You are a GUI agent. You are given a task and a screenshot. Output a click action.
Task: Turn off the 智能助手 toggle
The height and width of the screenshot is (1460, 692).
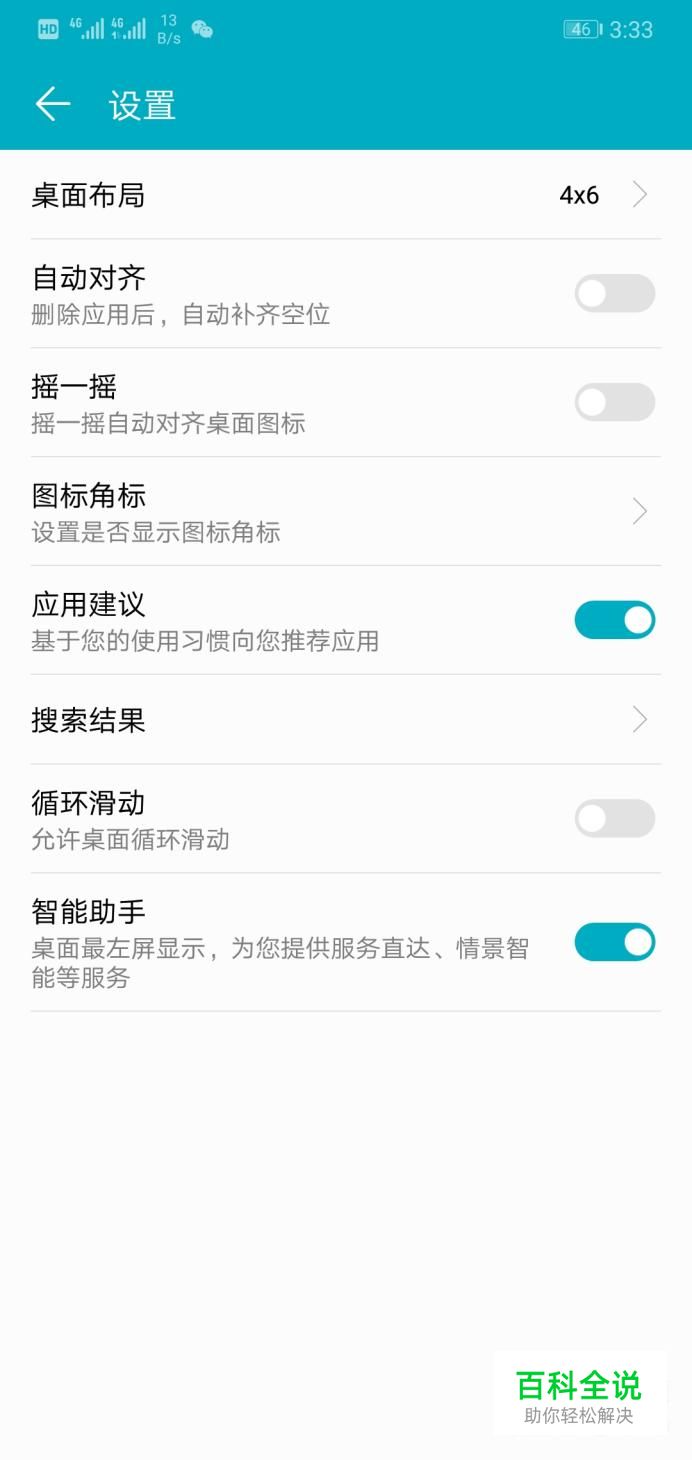[614, 942]
